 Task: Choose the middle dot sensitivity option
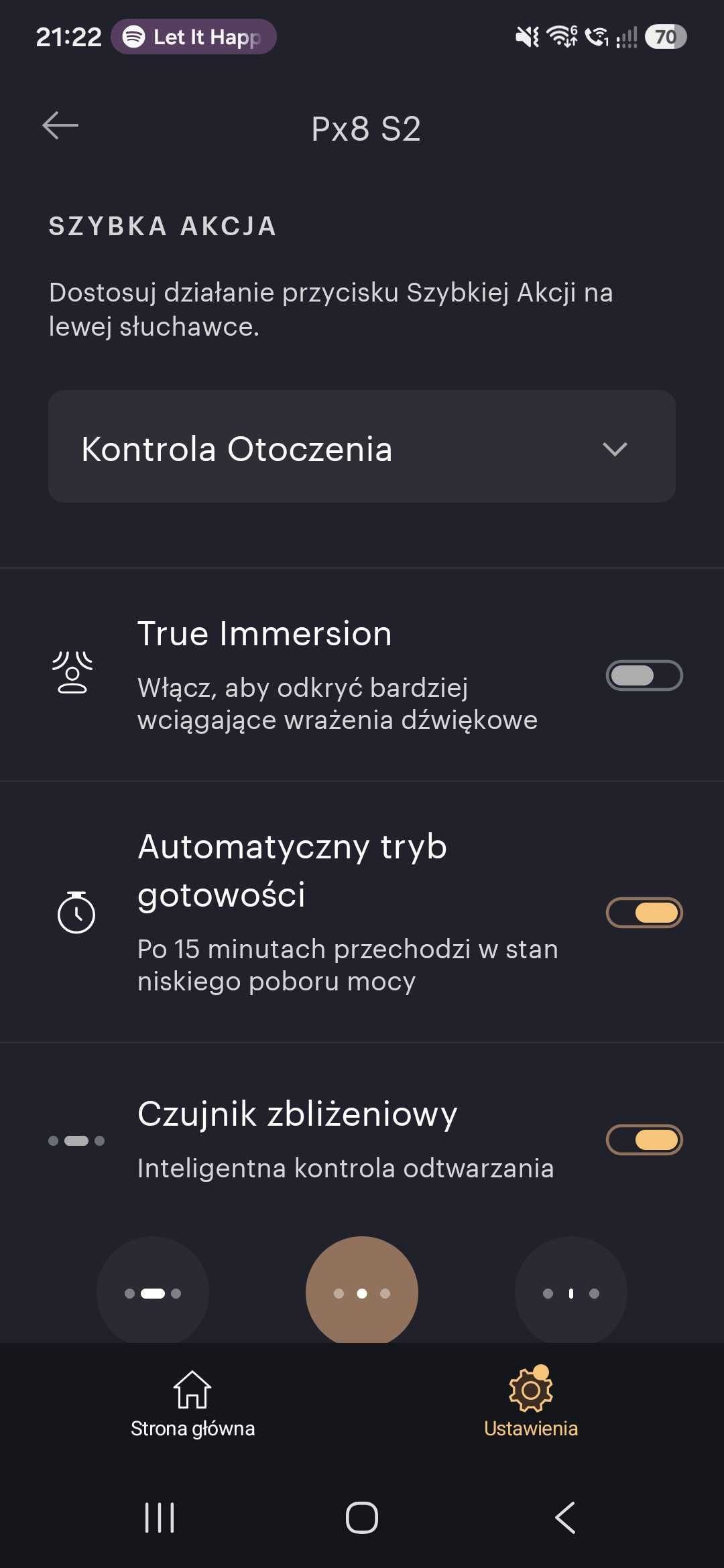click(x=362, y=1291)
